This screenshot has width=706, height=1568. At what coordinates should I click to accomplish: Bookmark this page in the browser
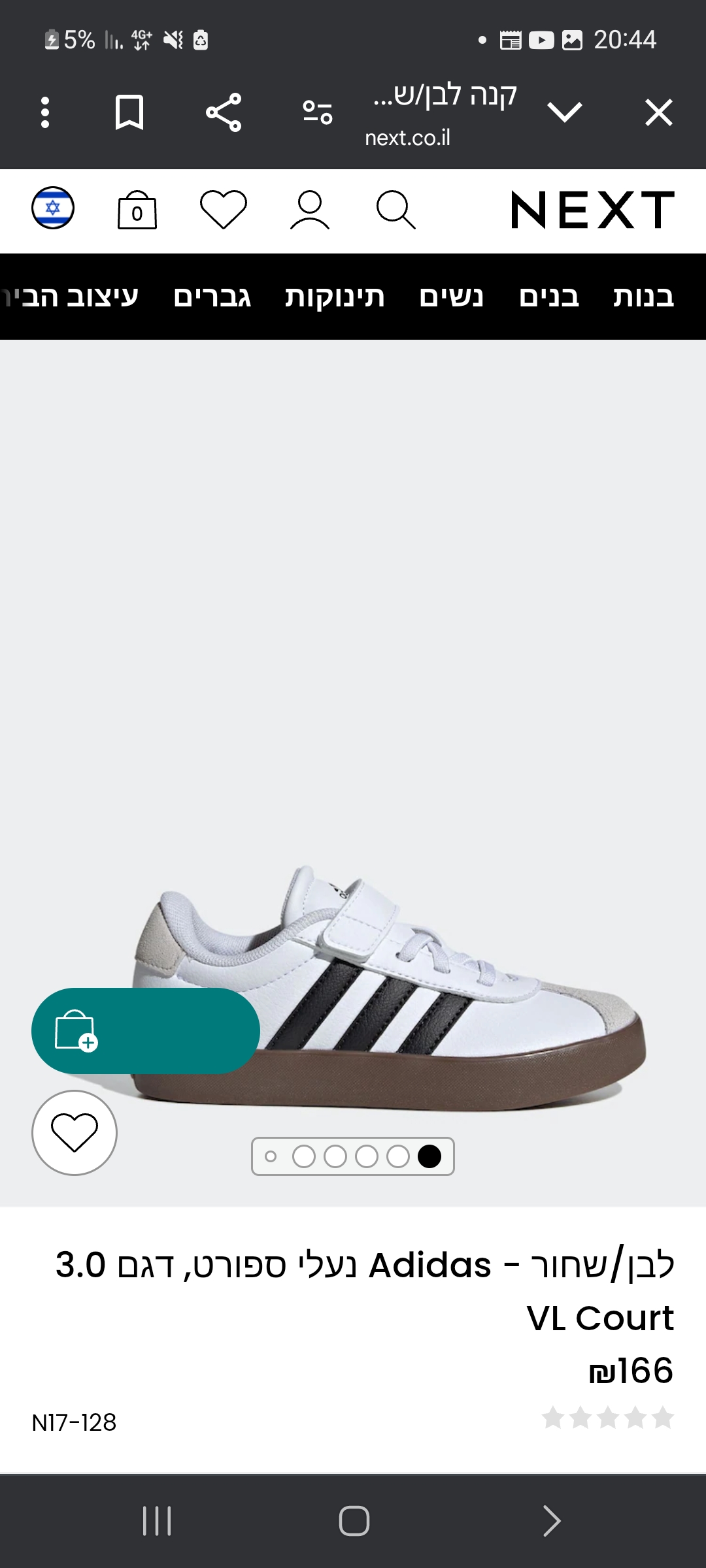[x=129, y=112]
